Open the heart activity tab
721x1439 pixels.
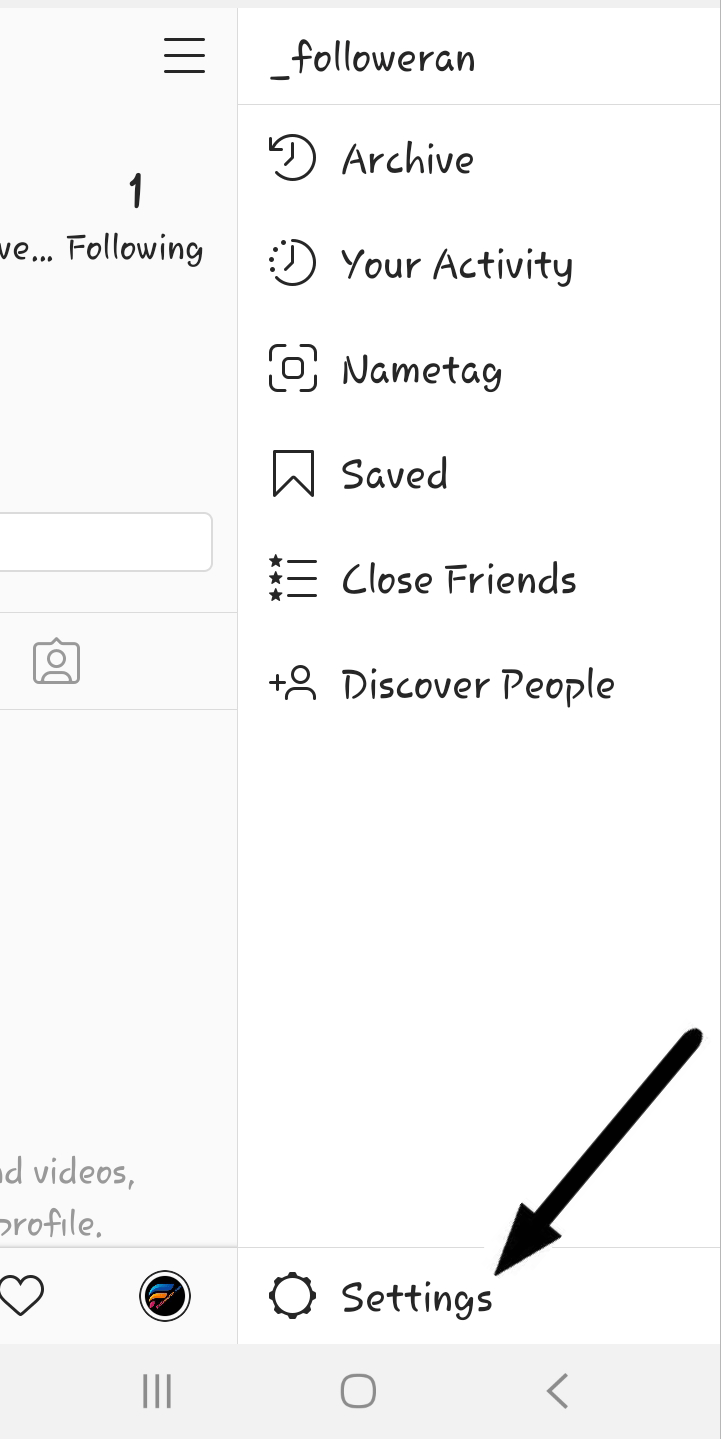[22, 1297]
